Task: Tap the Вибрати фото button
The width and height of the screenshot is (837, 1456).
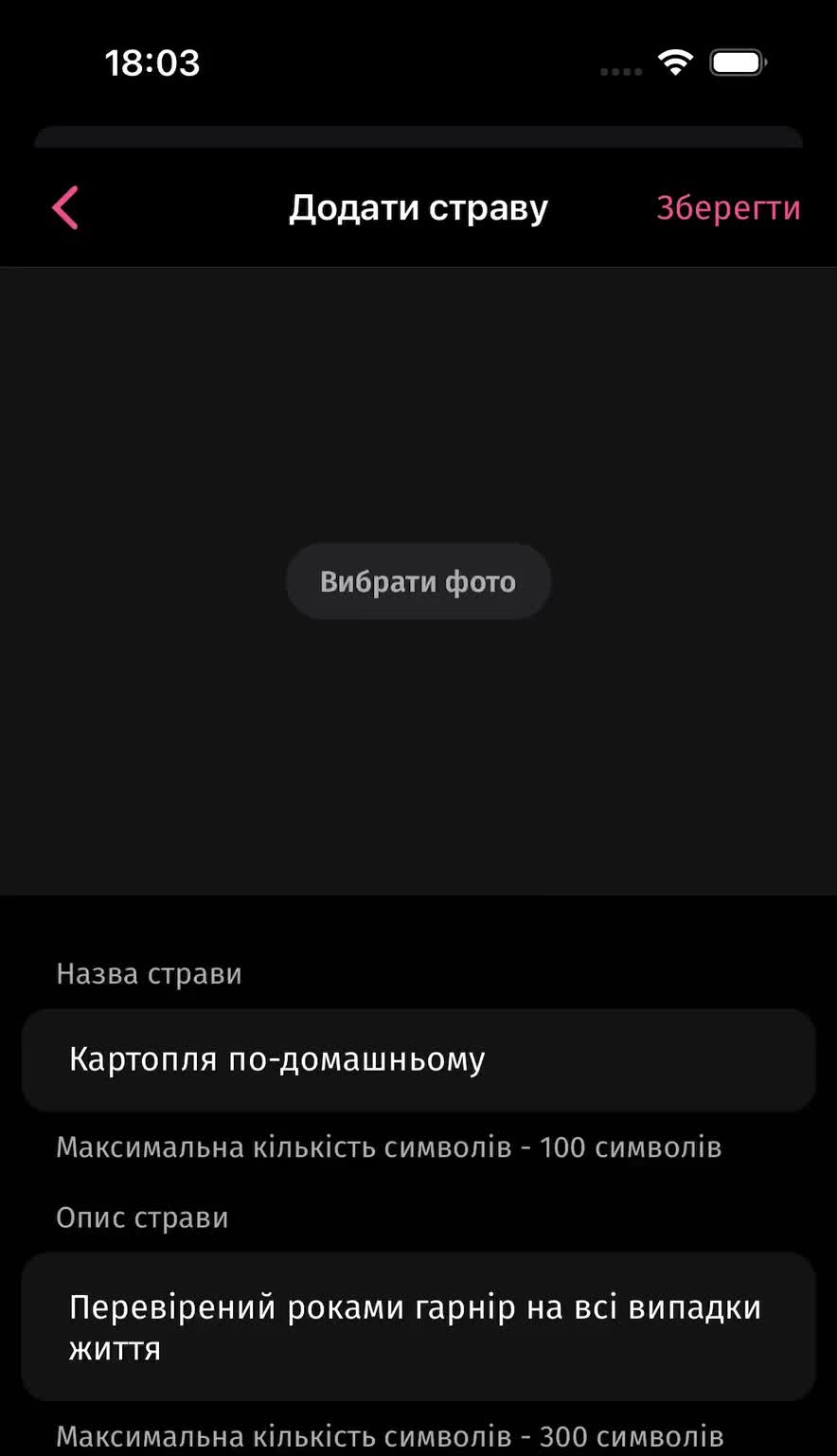Action: point(418,581)
